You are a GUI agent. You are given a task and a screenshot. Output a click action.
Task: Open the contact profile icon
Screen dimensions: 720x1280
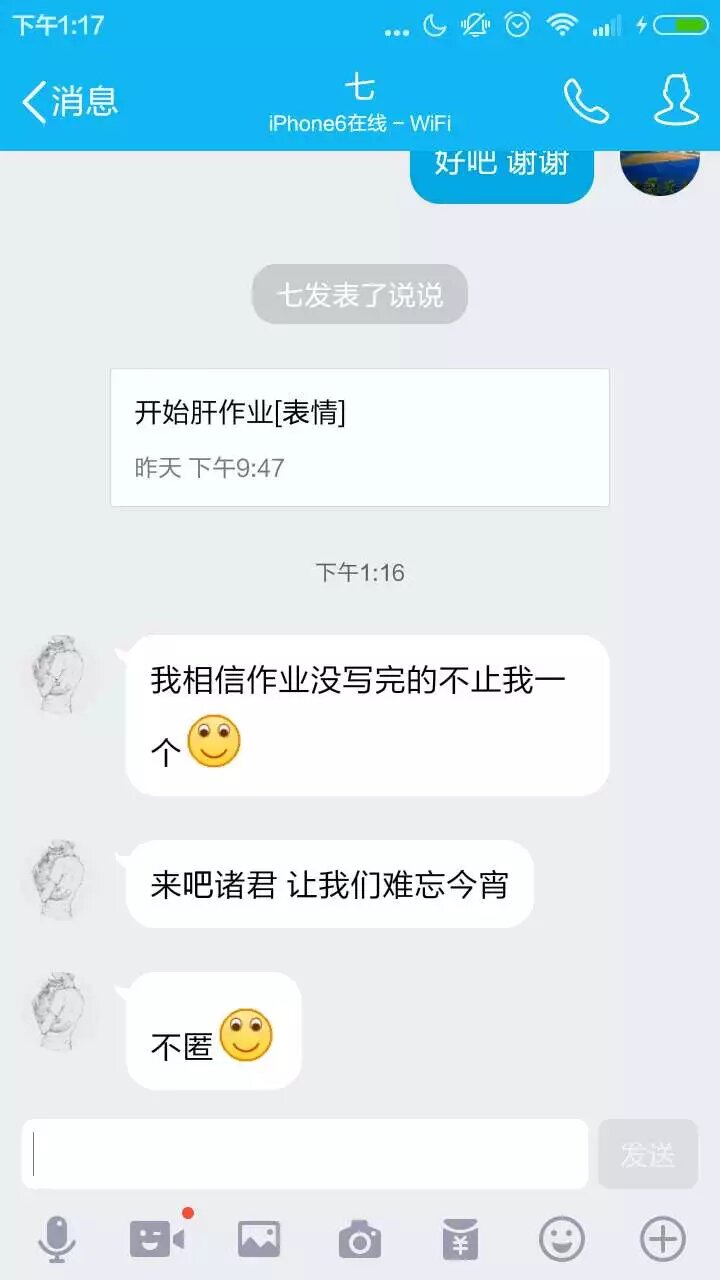pyautogui.click(x=676, y=100)
